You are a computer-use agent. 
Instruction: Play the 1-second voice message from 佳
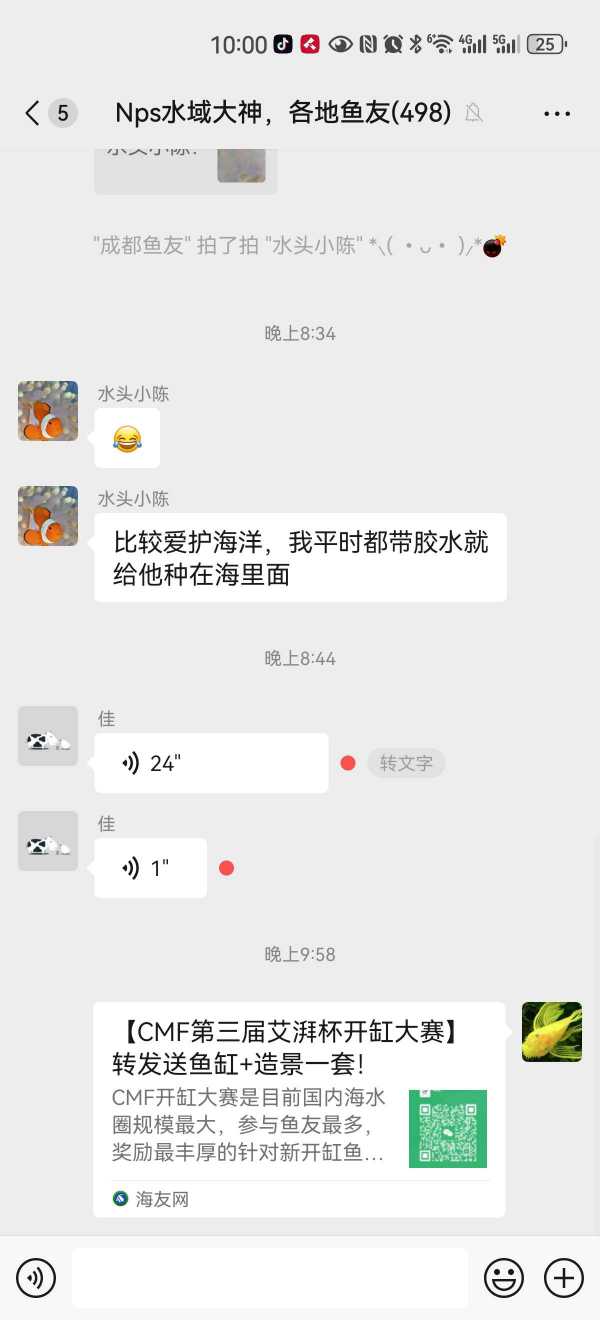tap(150, 868)
